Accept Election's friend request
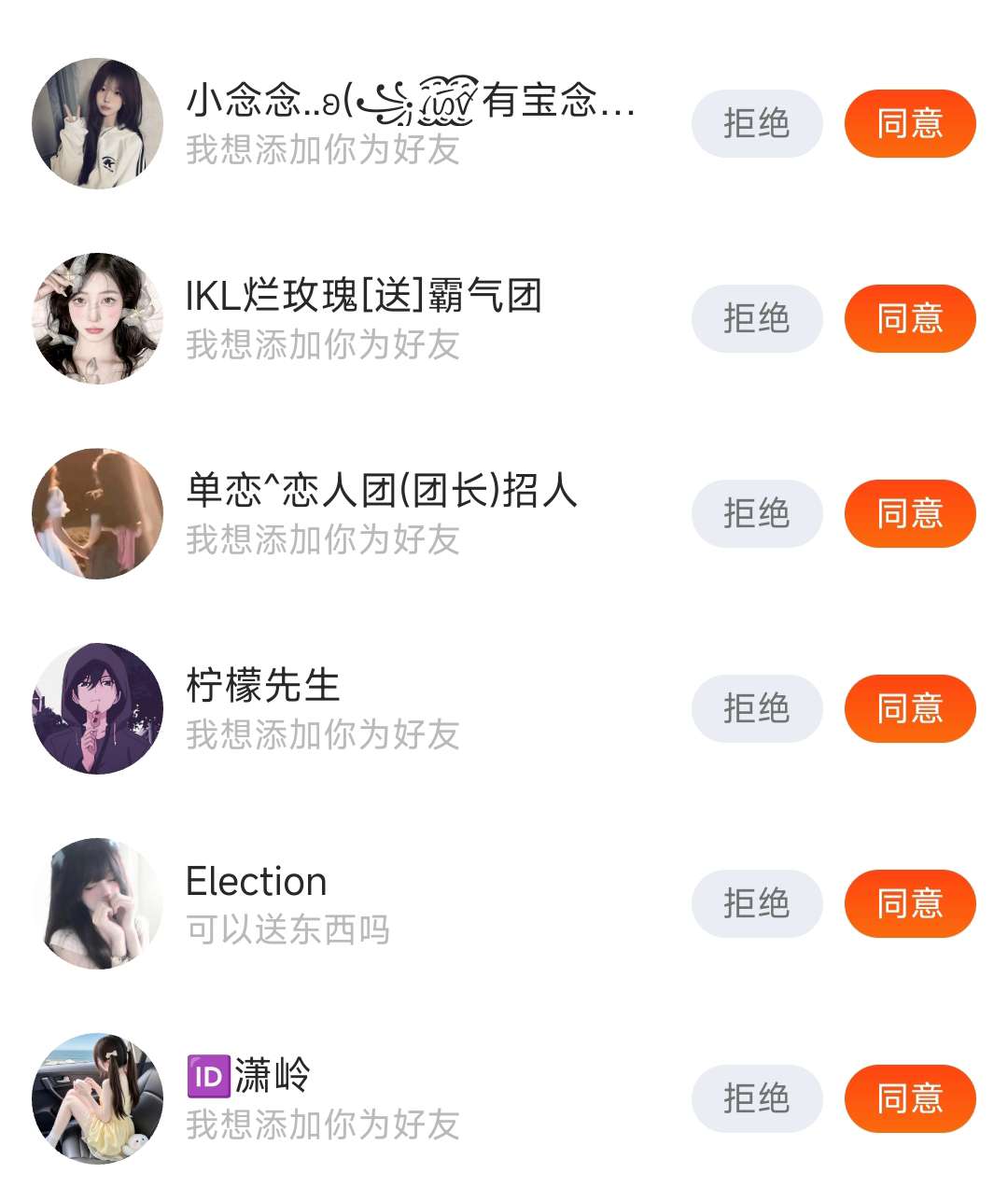 pyautogui.click(x=910, y=903)
